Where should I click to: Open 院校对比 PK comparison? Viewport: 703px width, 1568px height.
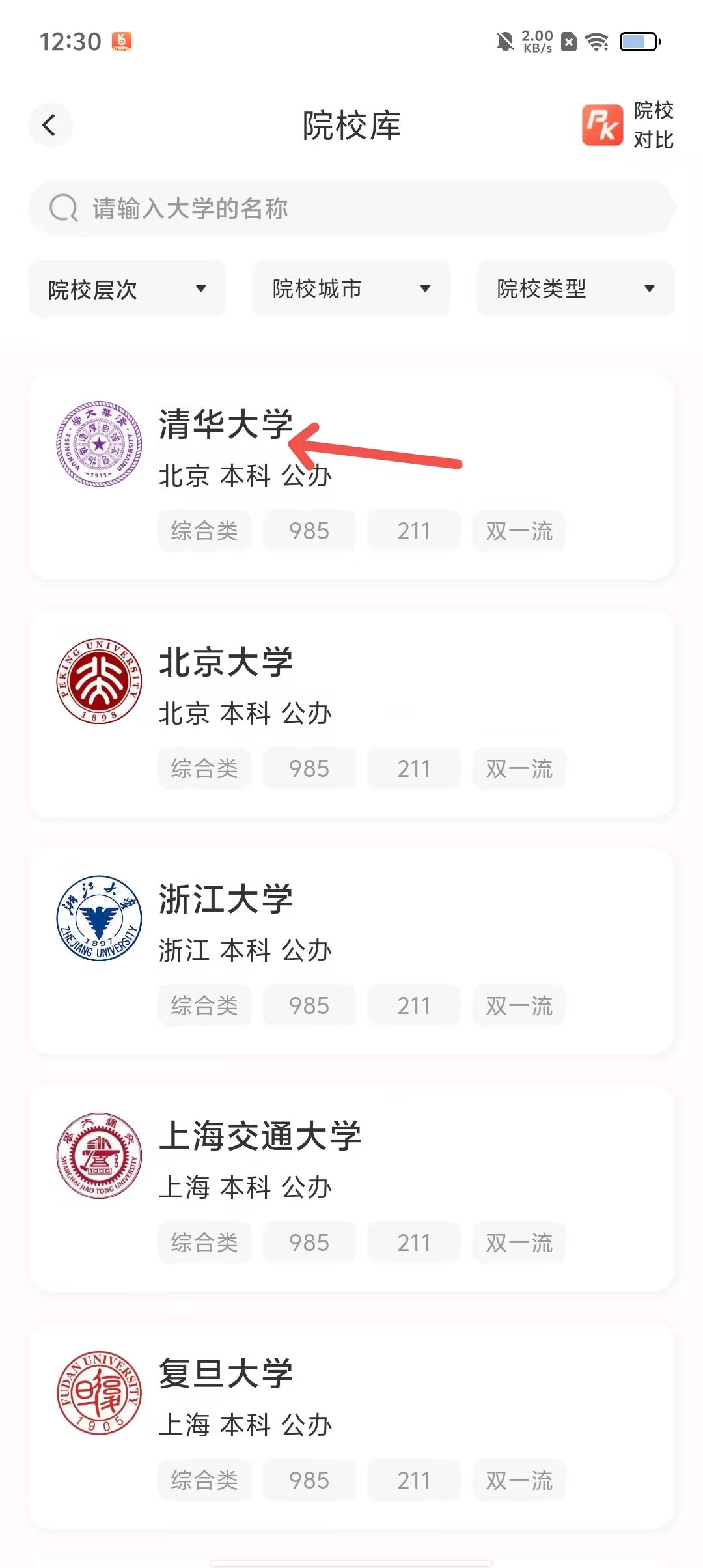tap(627, 125)
